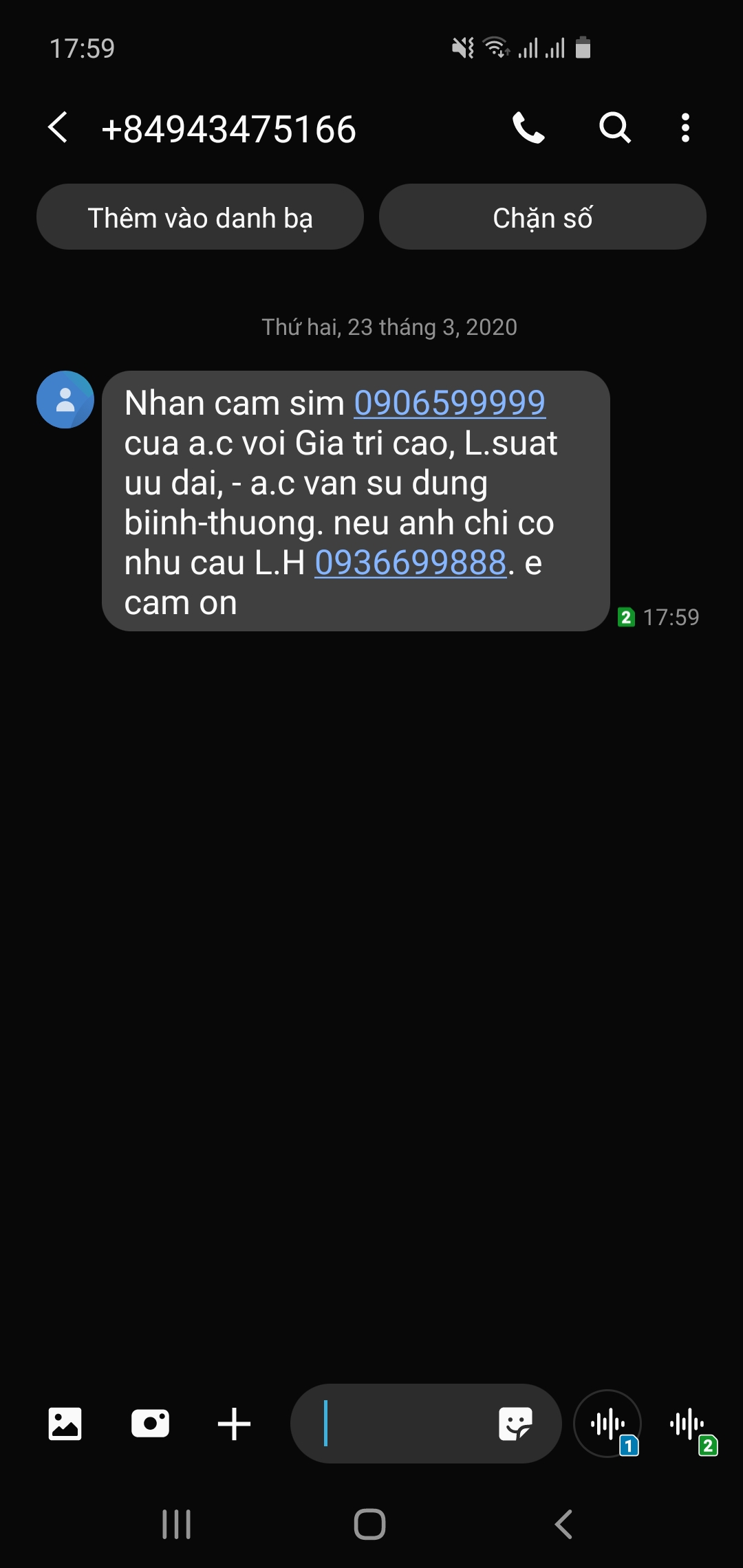The width and height of the screenshot is (743, 1568).
Task: Open the three-dot overflow menu
Action: [685, 128]
